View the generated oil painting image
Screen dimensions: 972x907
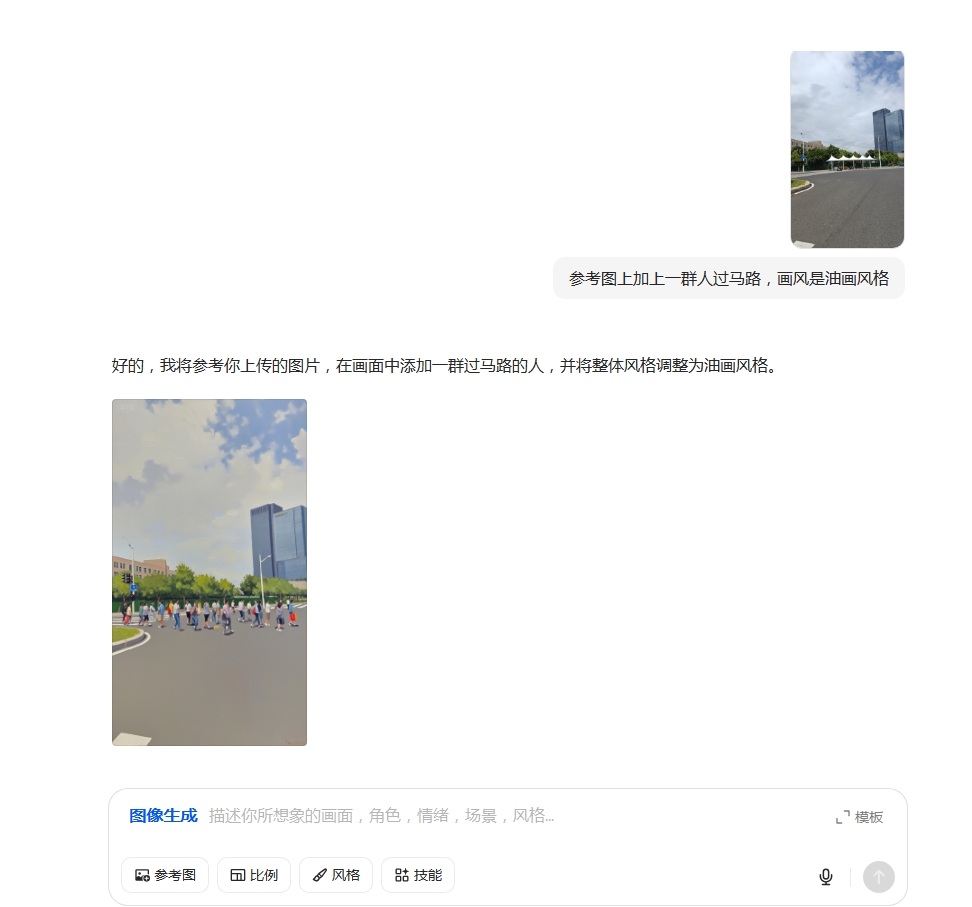(x=209, y=572)
